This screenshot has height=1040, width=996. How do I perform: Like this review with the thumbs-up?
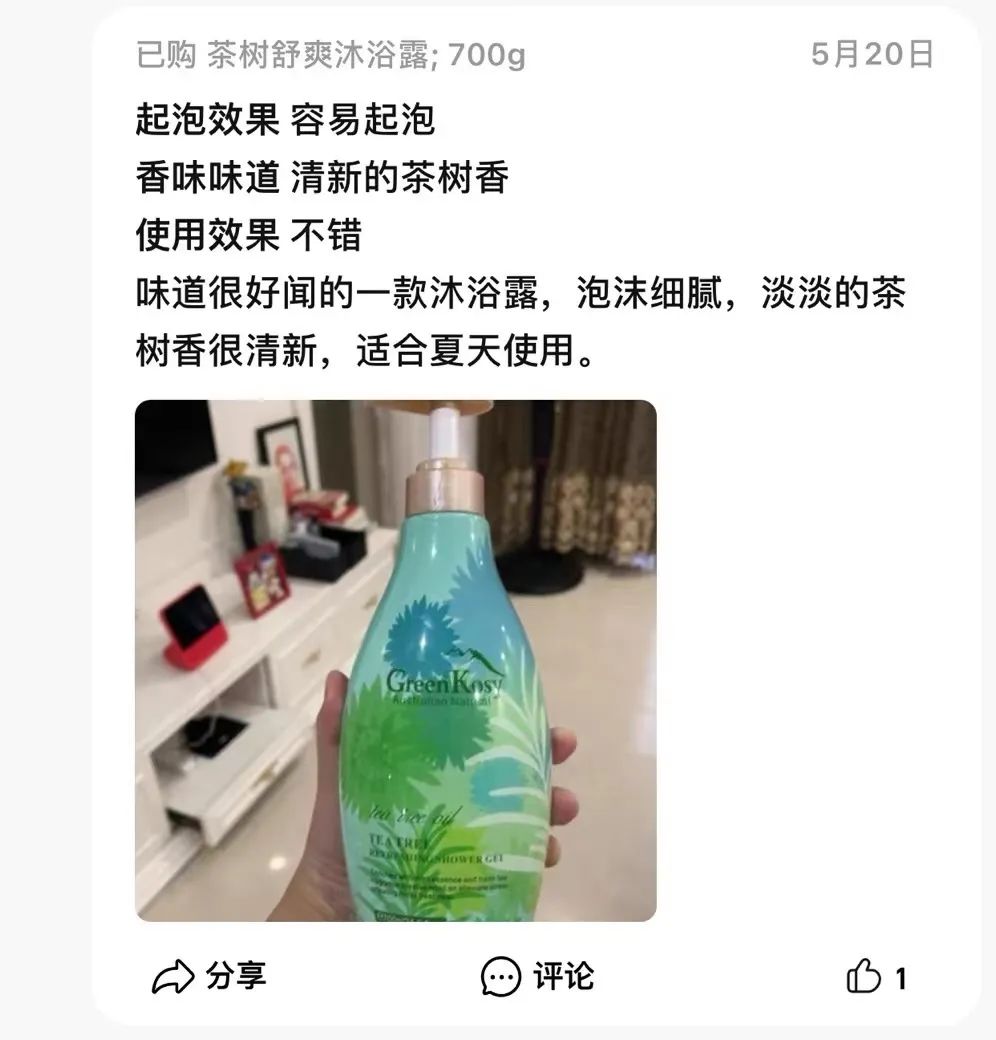pos(864,977)
